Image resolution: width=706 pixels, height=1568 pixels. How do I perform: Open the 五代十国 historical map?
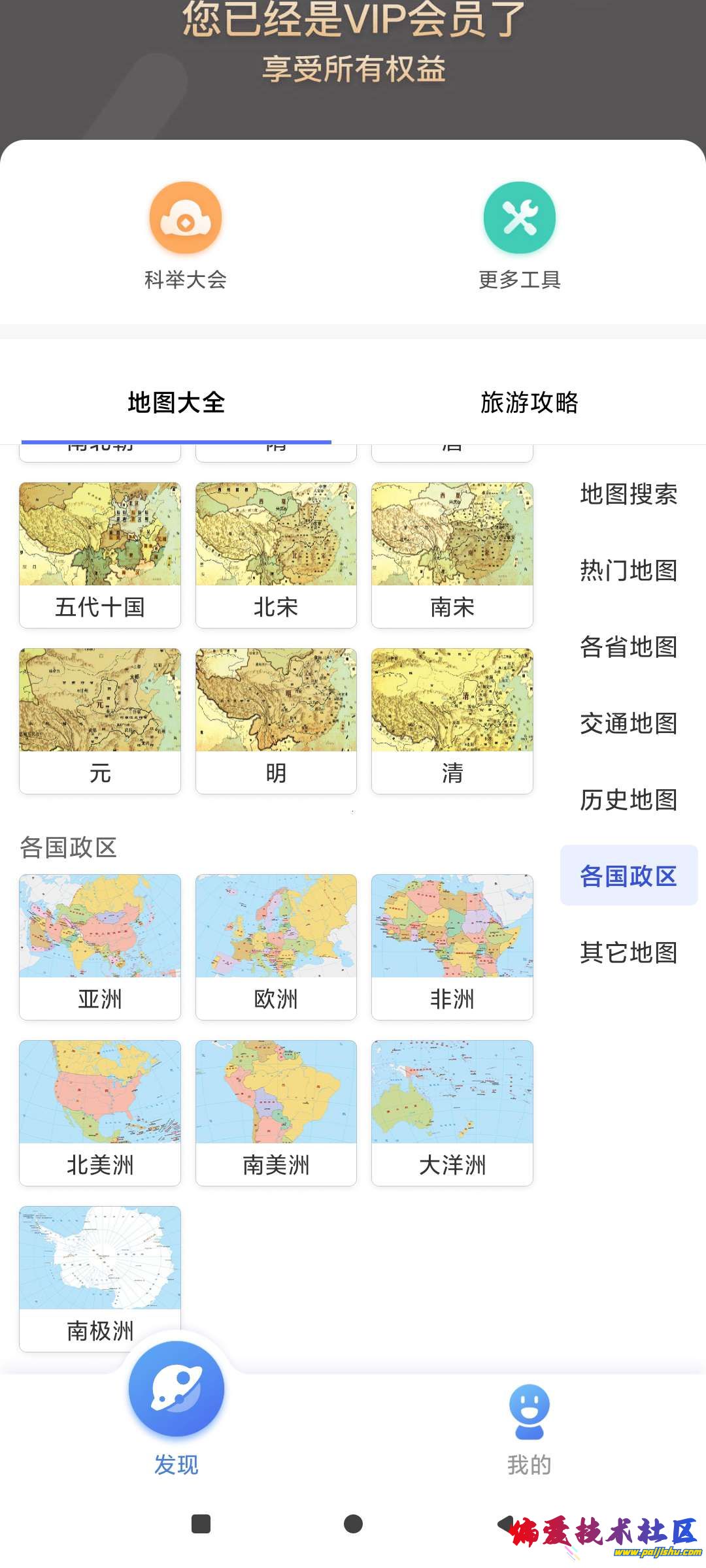tap(100, 555)
